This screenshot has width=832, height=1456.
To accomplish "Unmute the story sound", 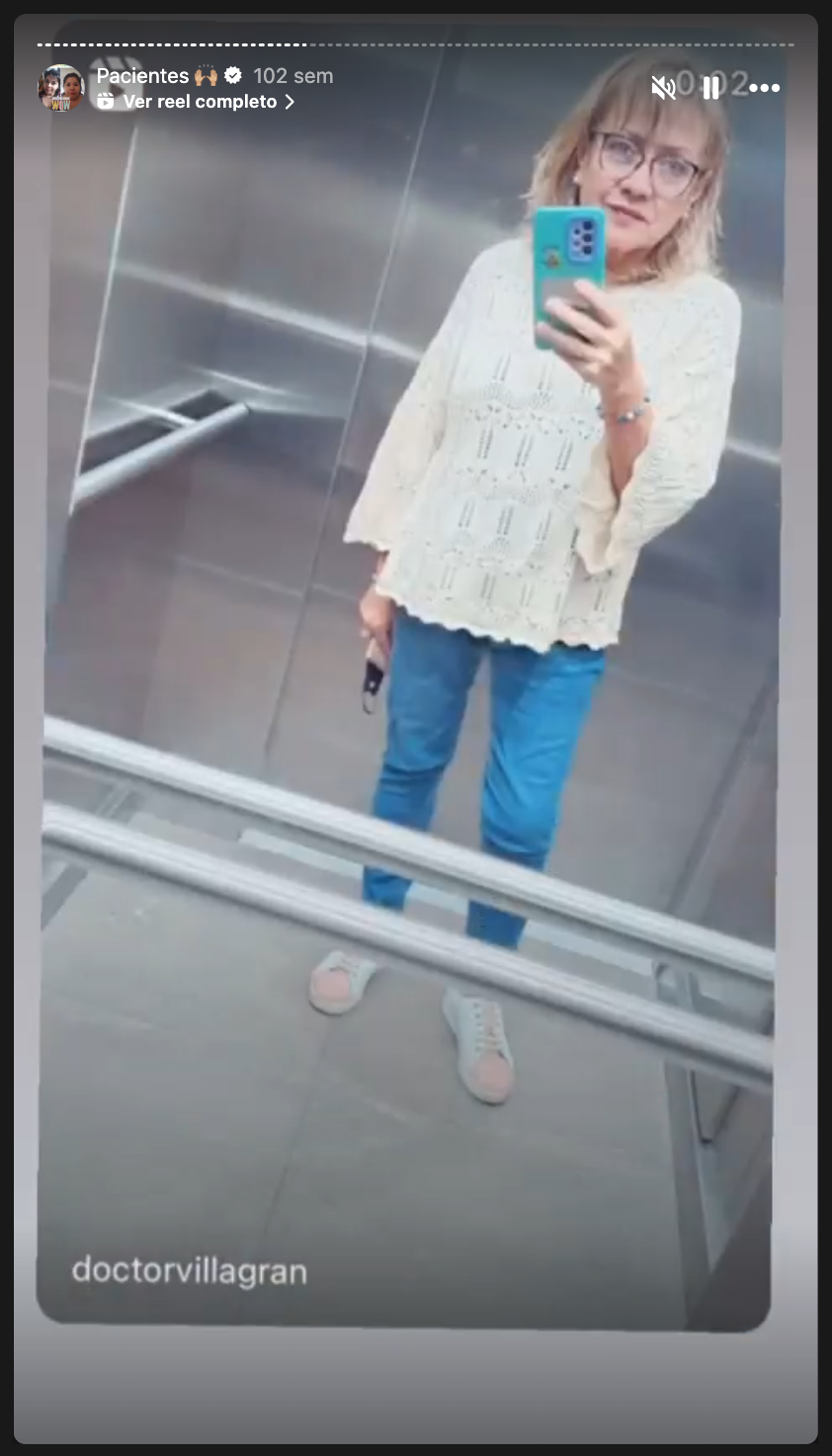I will click(x=663, y=88).
